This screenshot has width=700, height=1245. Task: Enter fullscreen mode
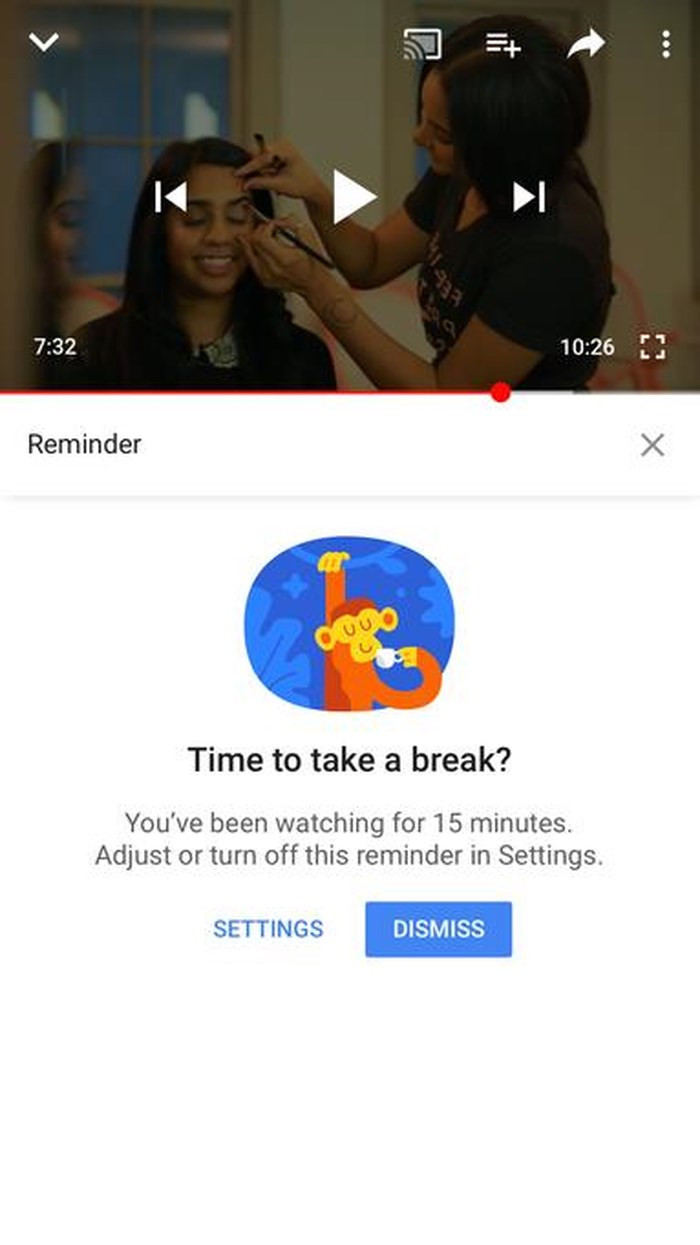[x=652, y=347]
